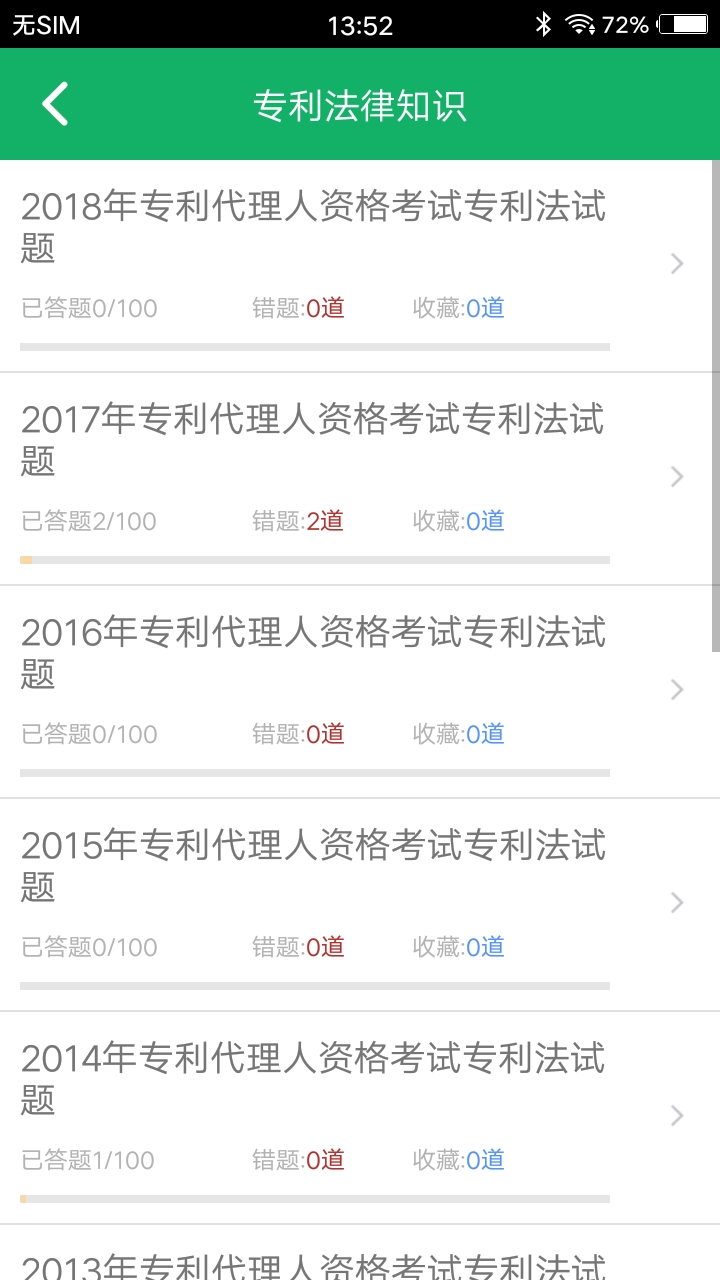Tap the progress bar under the 2014 exam
The height and width of the screenshot is (1280, 720).
(316, 1199)
